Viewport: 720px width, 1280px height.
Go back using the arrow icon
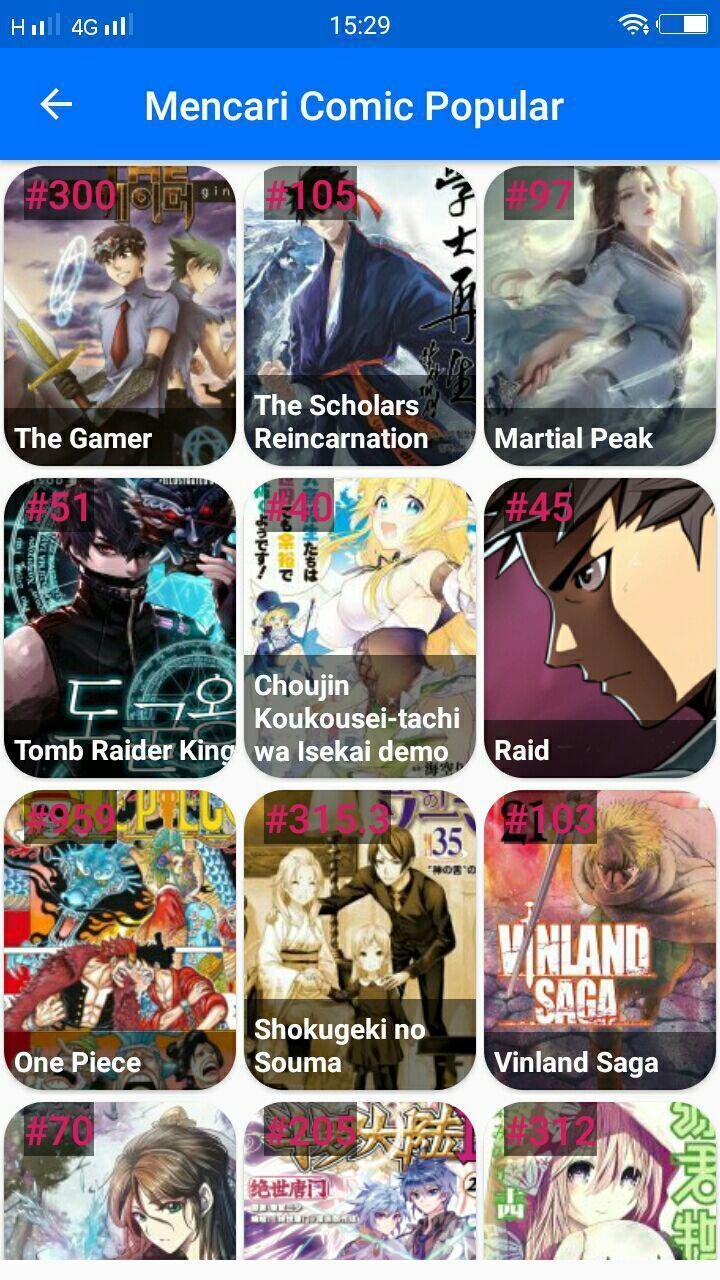(x=56, y=105)
